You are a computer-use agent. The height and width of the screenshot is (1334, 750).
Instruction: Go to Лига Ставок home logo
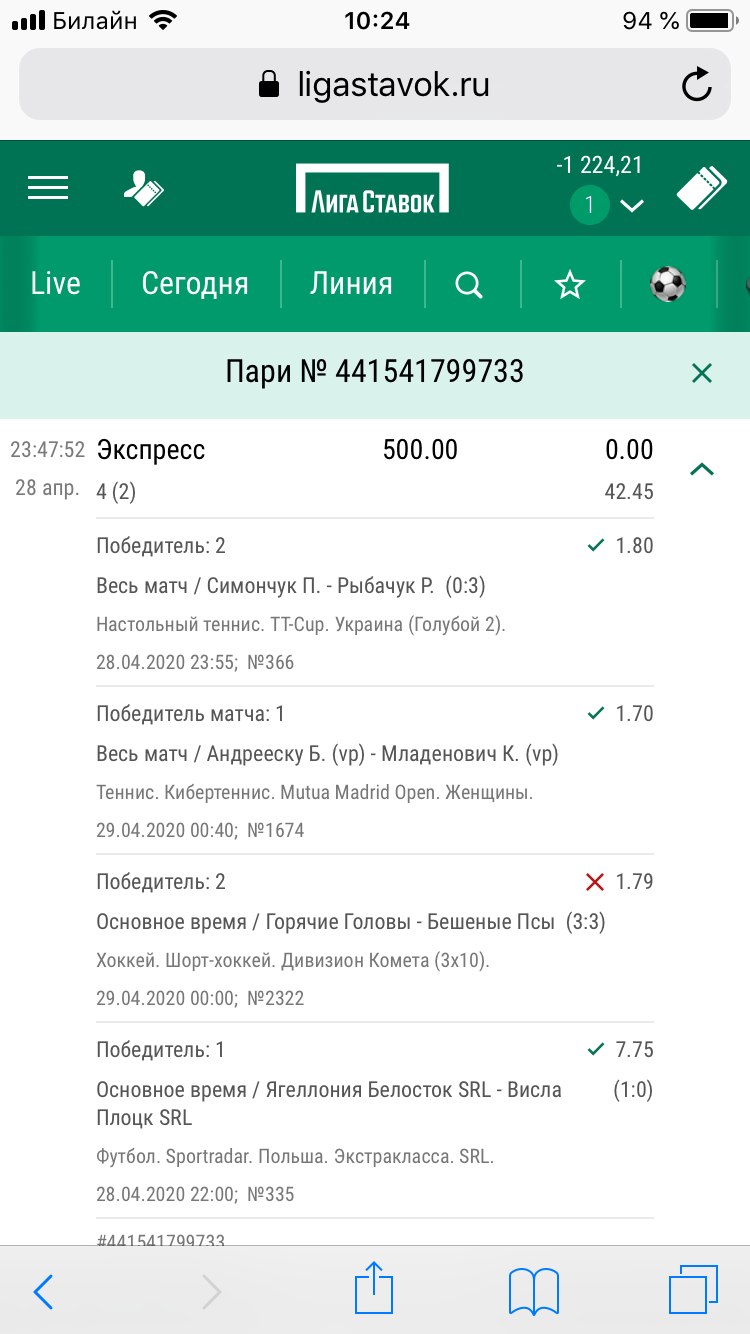tap(372, 188)
